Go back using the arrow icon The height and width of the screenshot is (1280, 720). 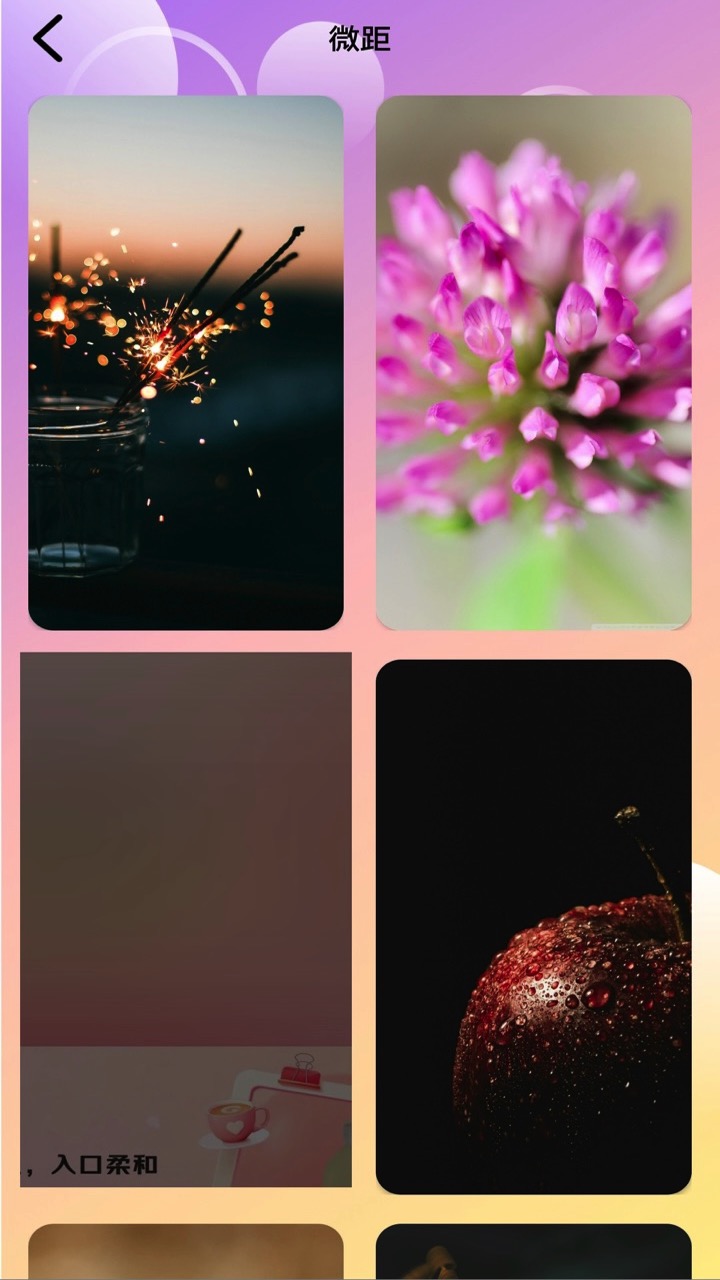[x=47, y=39]
